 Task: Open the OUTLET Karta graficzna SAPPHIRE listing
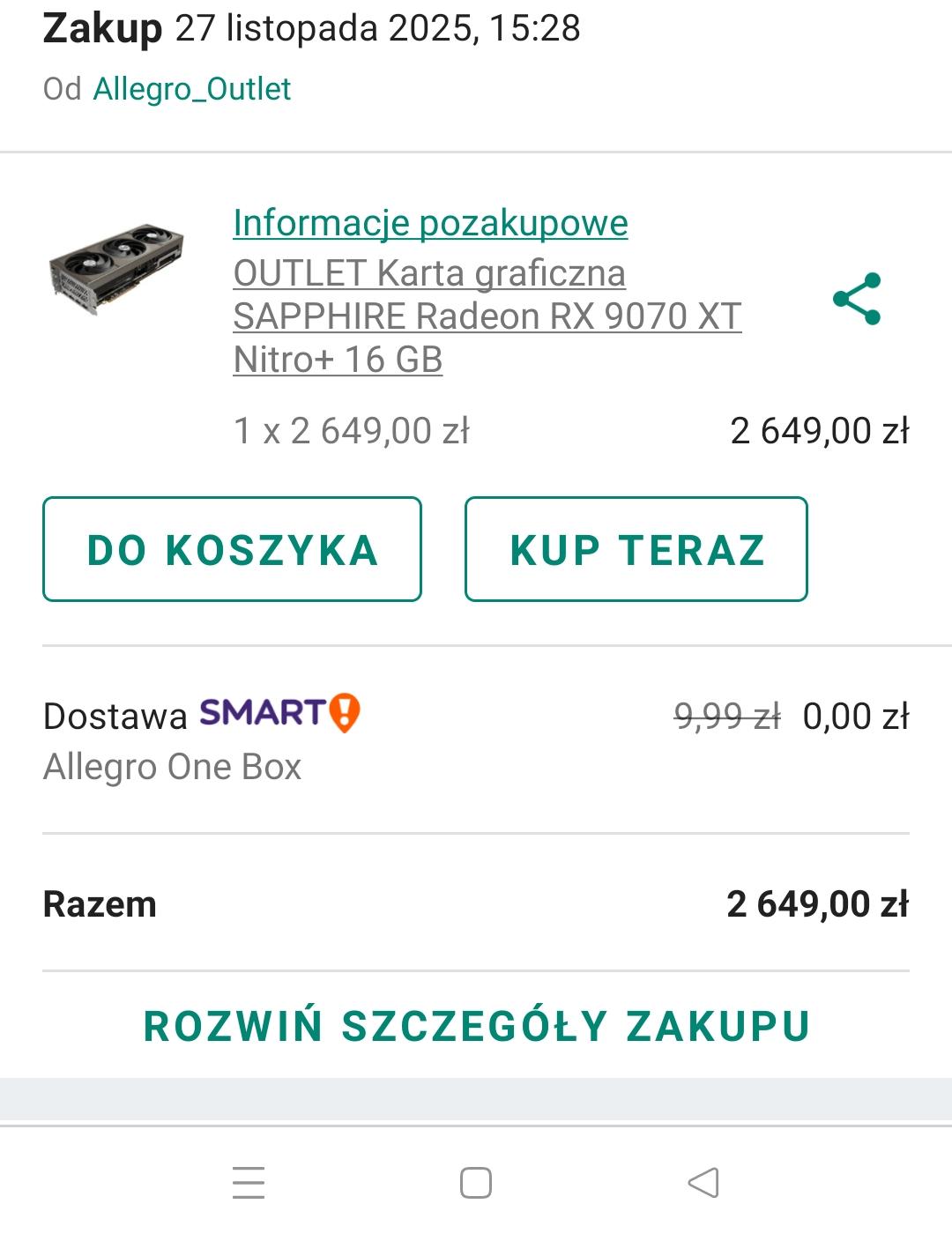(487, 316)
